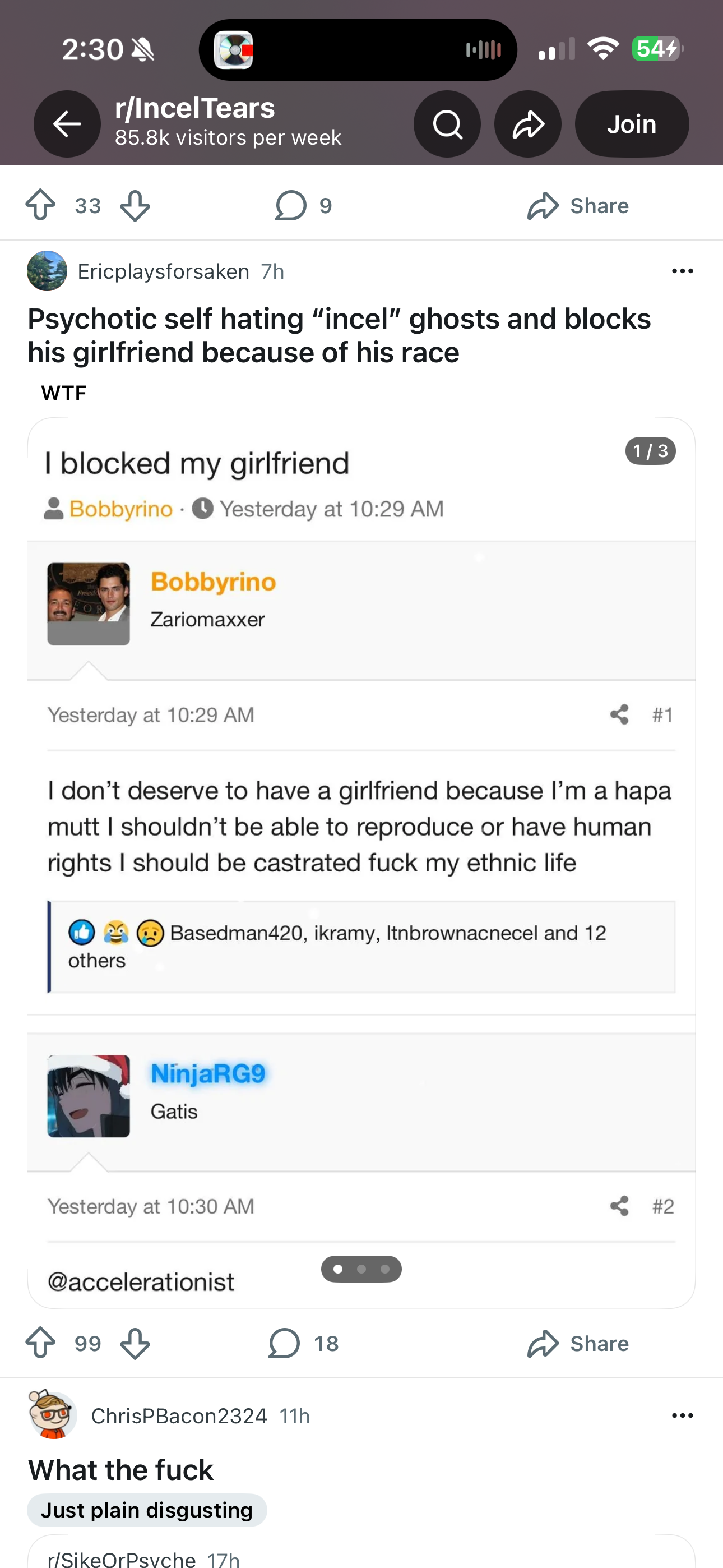The height and width of the screenshot is (1568, 723).
Task: Open overflow menu on Ericplaysforsaken's post
Action: tap(682, 271)
